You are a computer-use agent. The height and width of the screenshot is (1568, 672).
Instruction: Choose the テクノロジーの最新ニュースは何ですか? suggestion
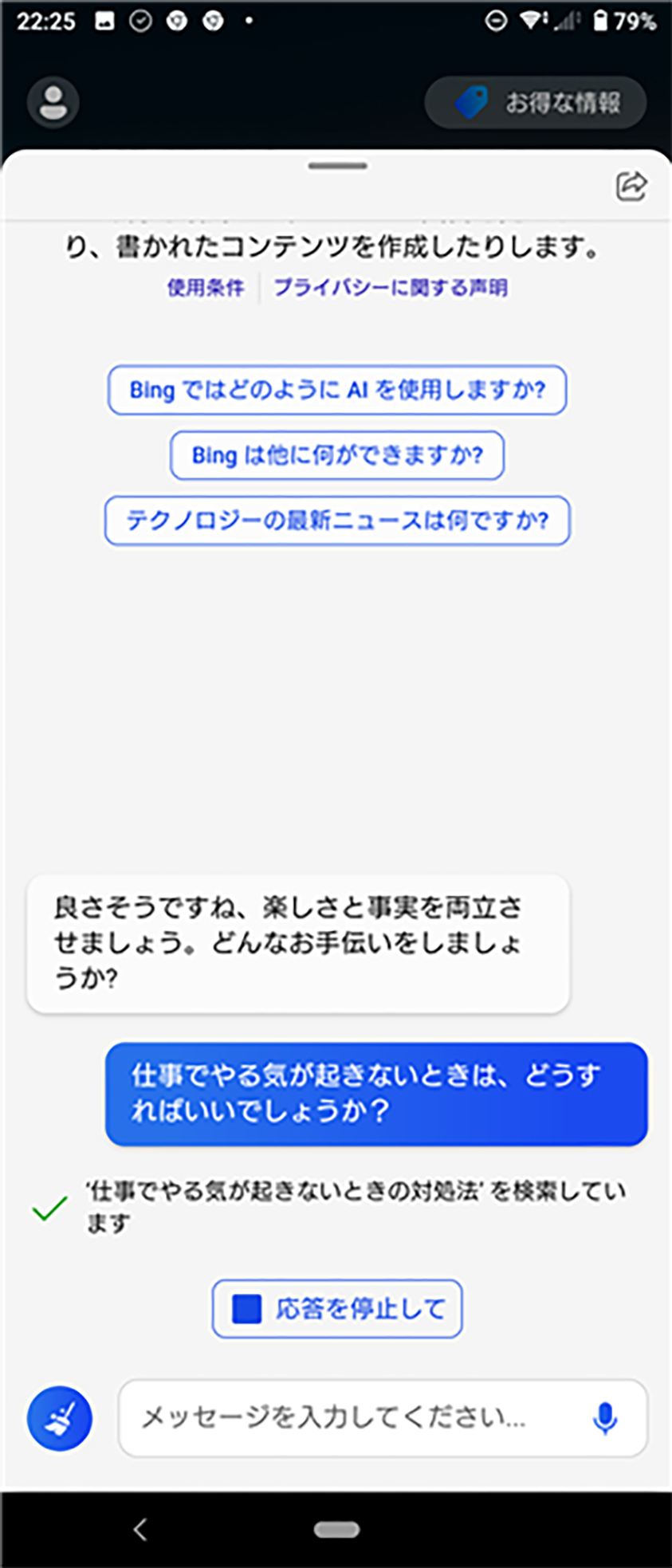pos(337,521)
